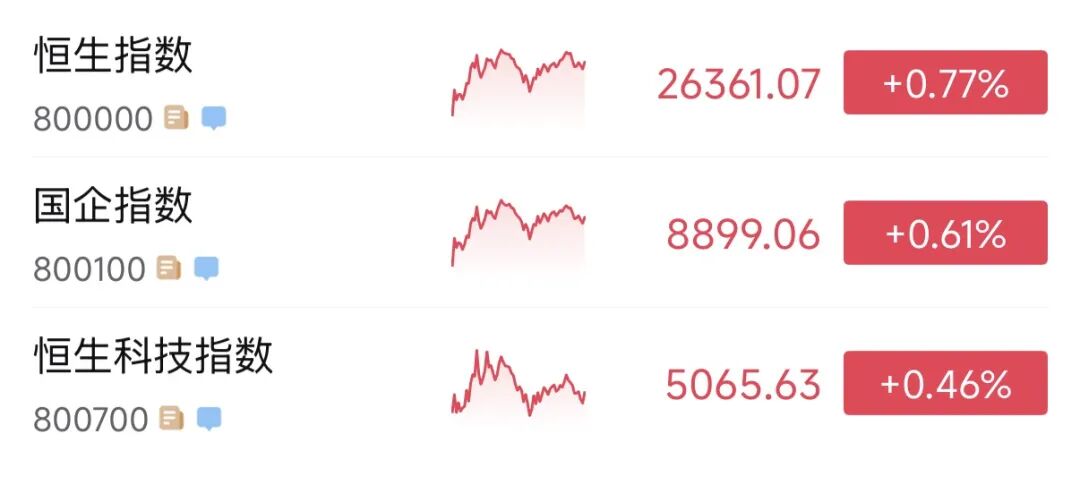Image resolution: width=1080 pixels, height=485 pixels.
Task: Open the news note icon beside 800700
Action: pos(172,418)
